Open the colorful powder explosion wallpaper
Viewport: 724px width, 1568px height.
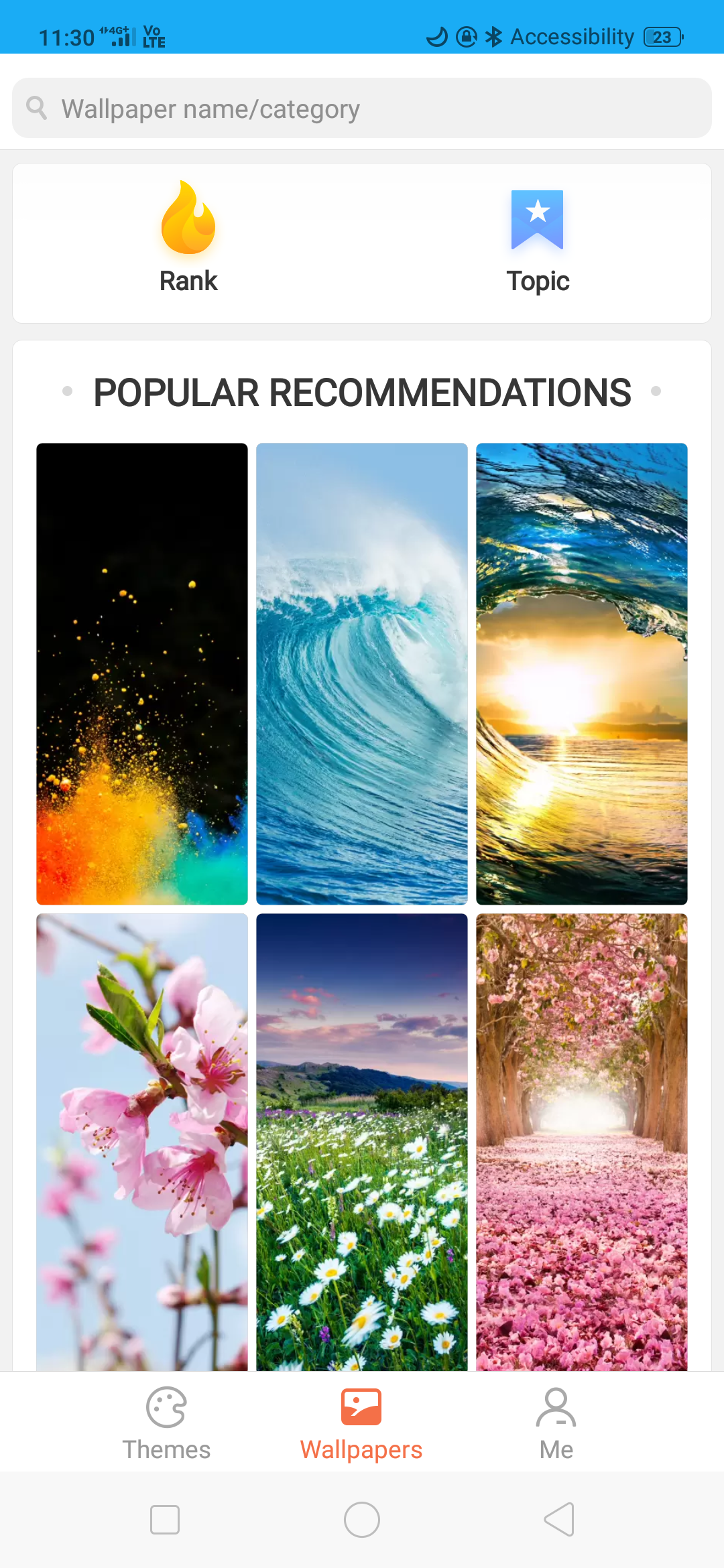(x=142, y=674)
